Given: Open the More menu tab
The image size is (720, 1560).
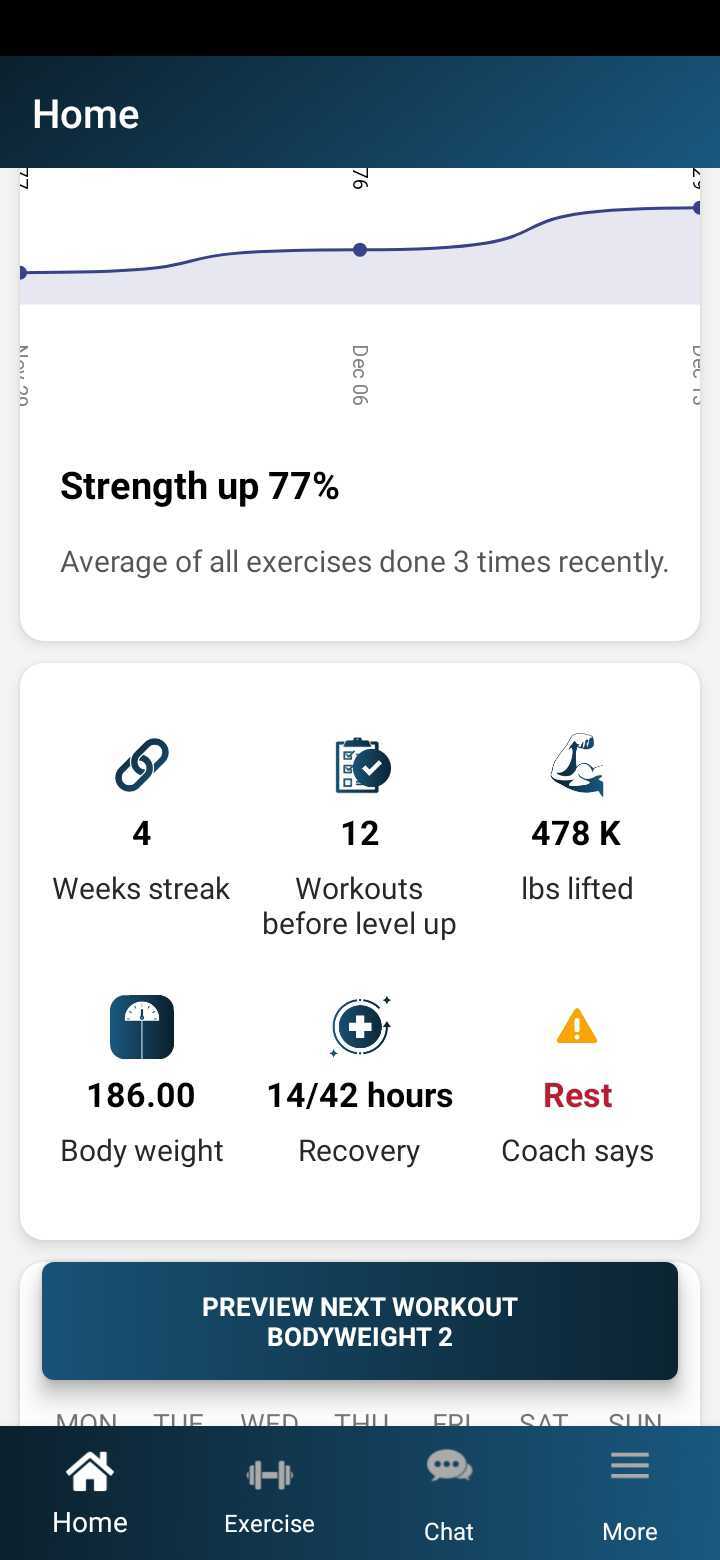Looking at the screenshot, I should (629, 1494).
